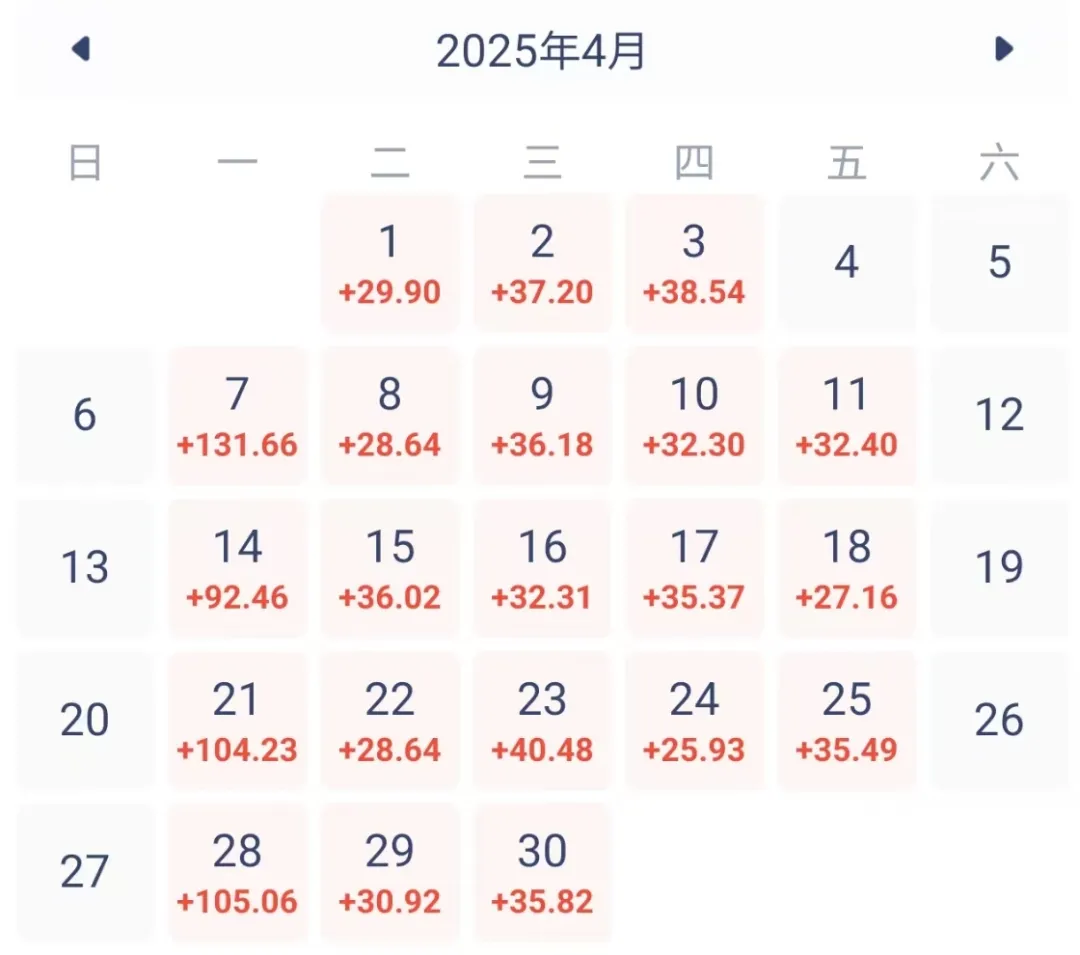Image resolution: width=1080 pixels, height=955 pixels.
Task: Select April 30 with +35.82
Action: point(542,873)
